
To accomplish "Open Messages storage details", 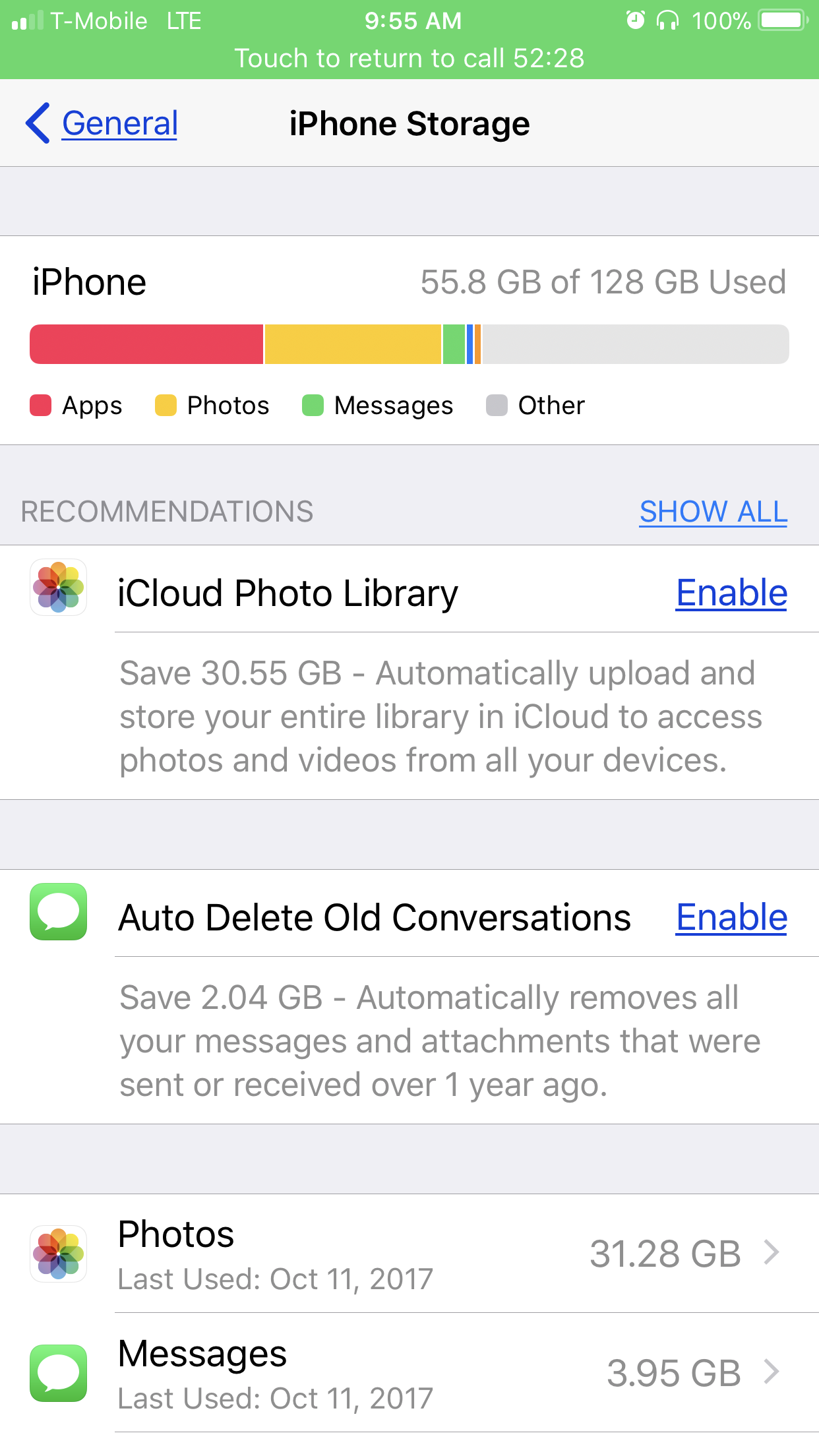I will point(409,1373).
